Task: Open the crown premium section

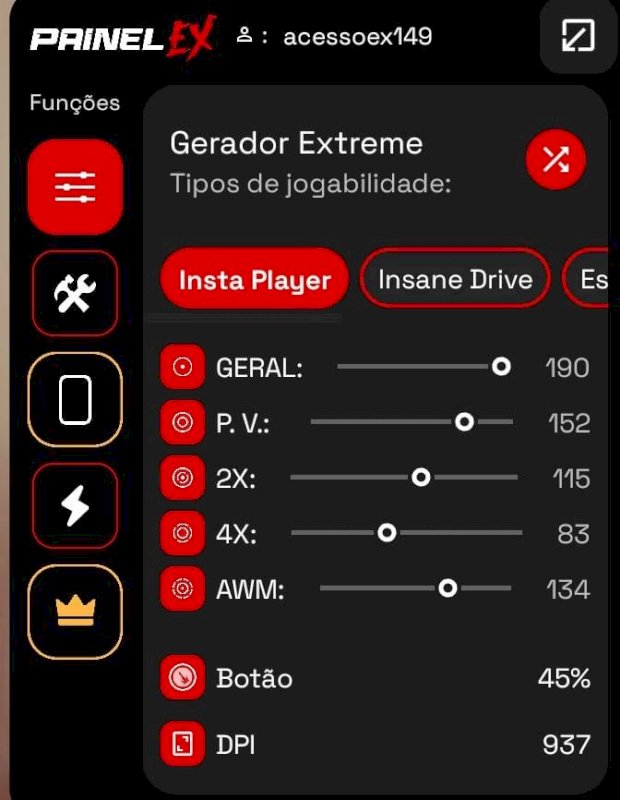Action: (x=75, y=612)
